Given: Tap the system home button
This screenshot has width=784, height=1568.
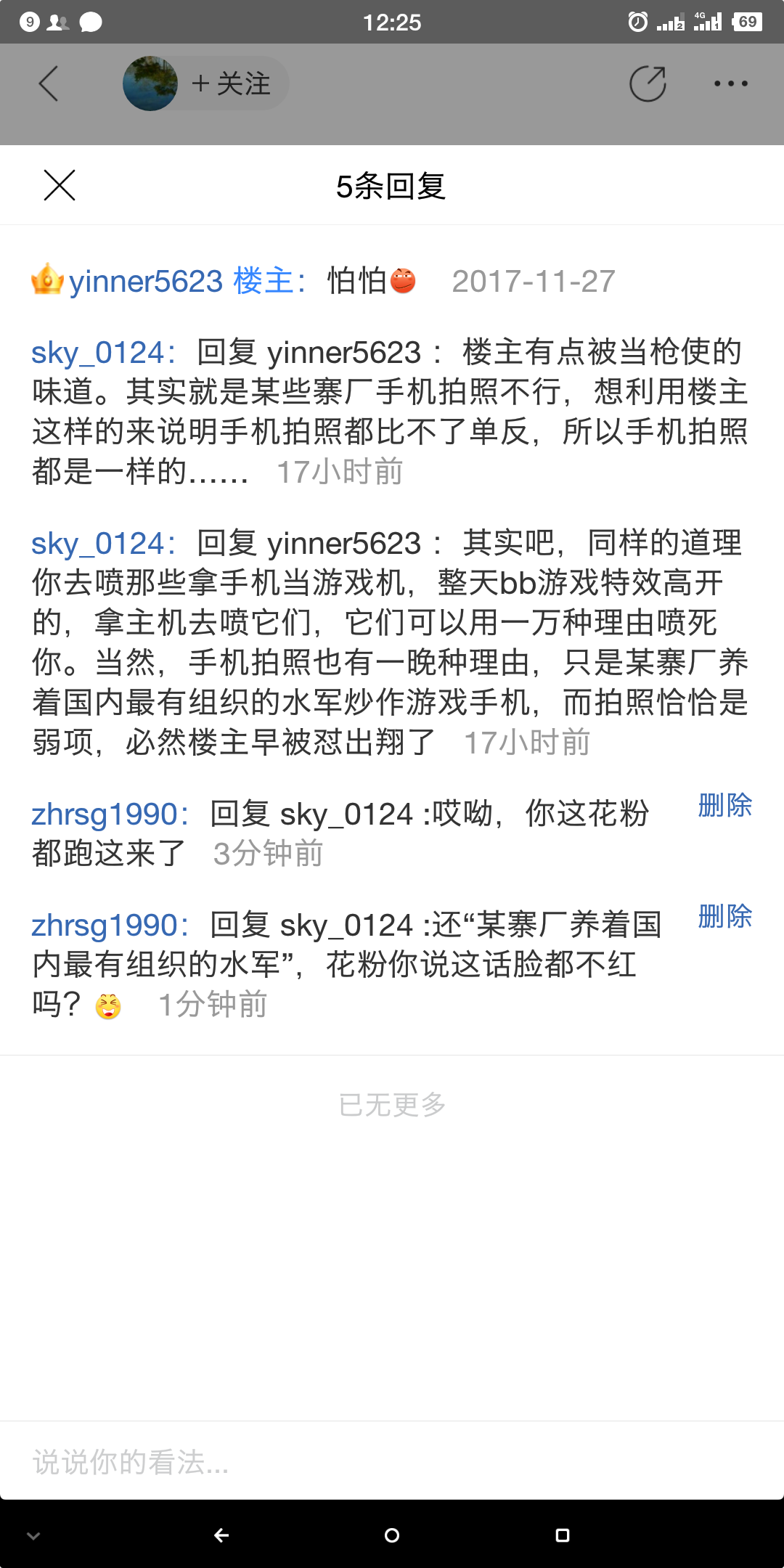Looking at the screenshot, I should [392, 1535].
